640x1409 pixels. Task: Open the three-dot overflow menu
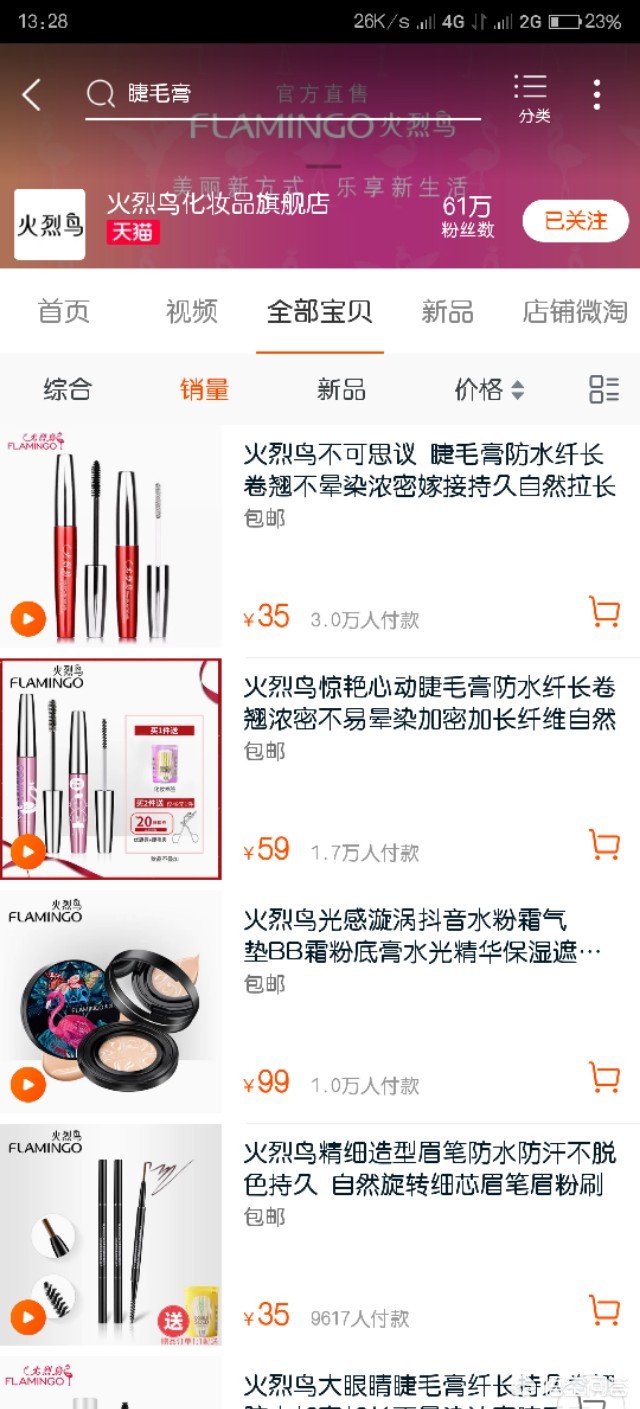point(597,95)
